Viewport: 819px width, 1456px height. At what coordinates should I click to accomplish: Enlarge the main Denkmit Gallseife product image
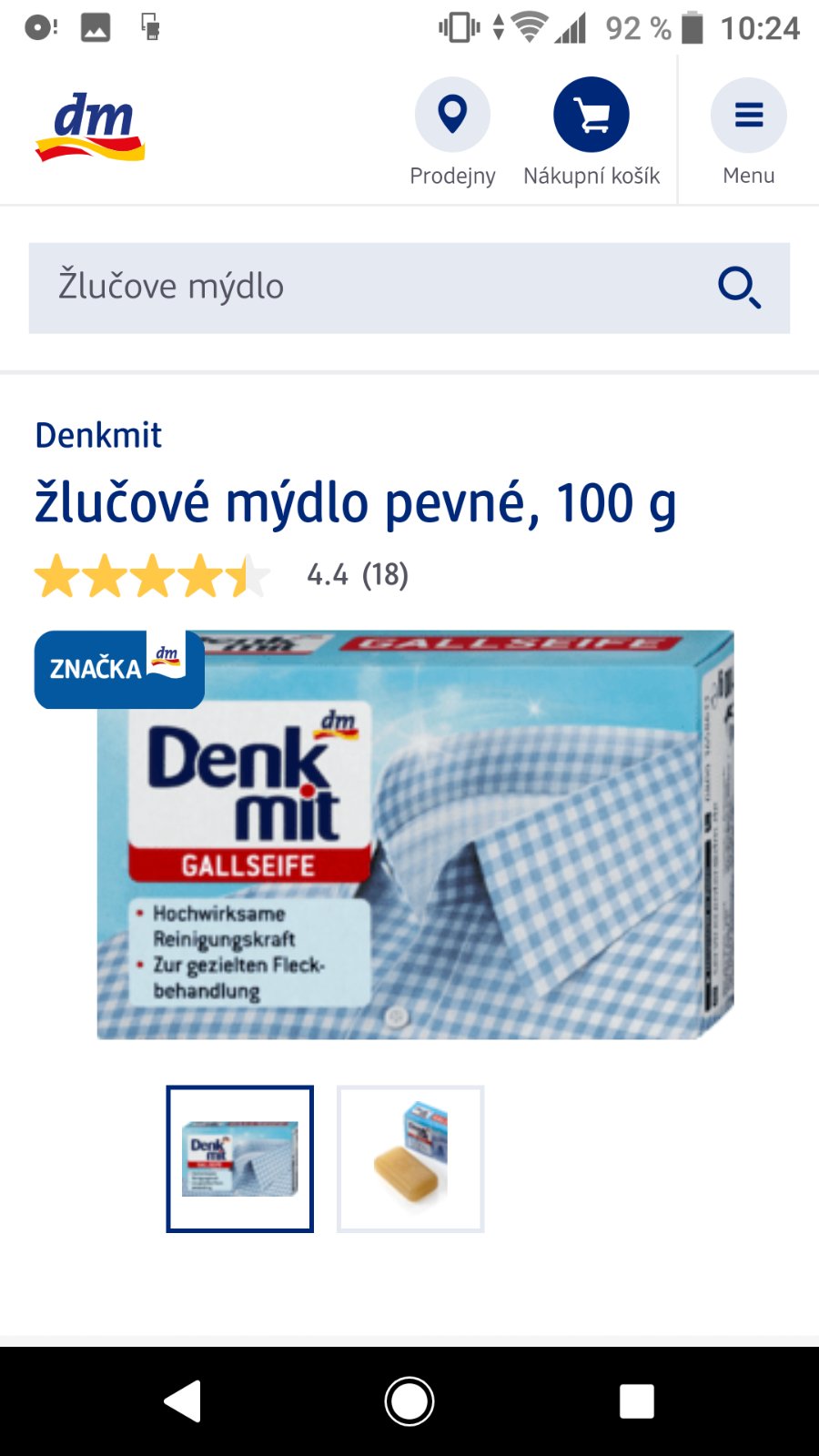pos(415,835)
